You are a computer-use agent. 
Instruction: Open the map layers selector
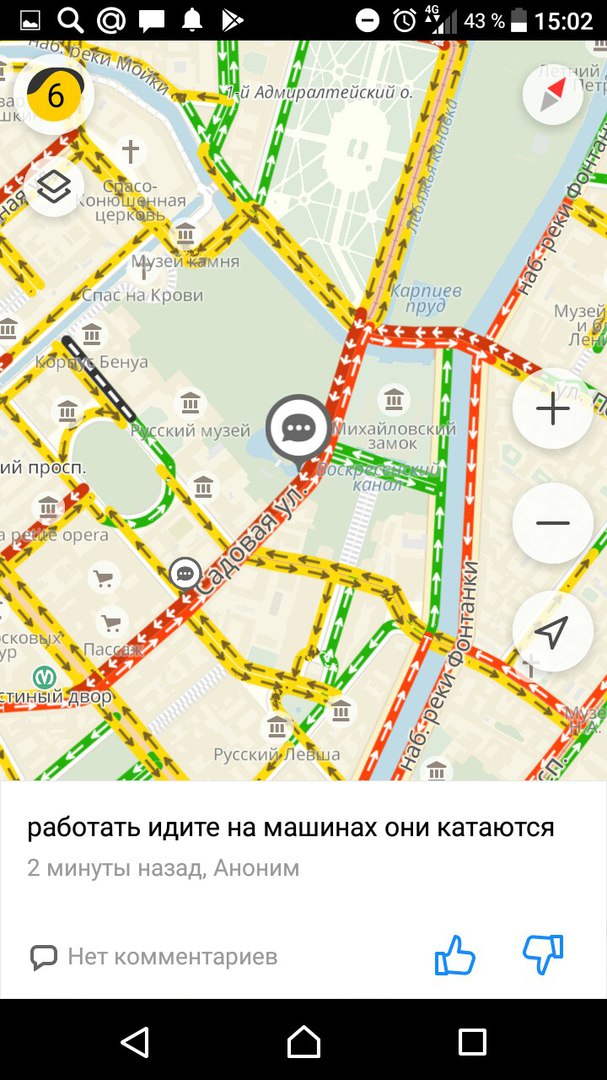(53, 186)
